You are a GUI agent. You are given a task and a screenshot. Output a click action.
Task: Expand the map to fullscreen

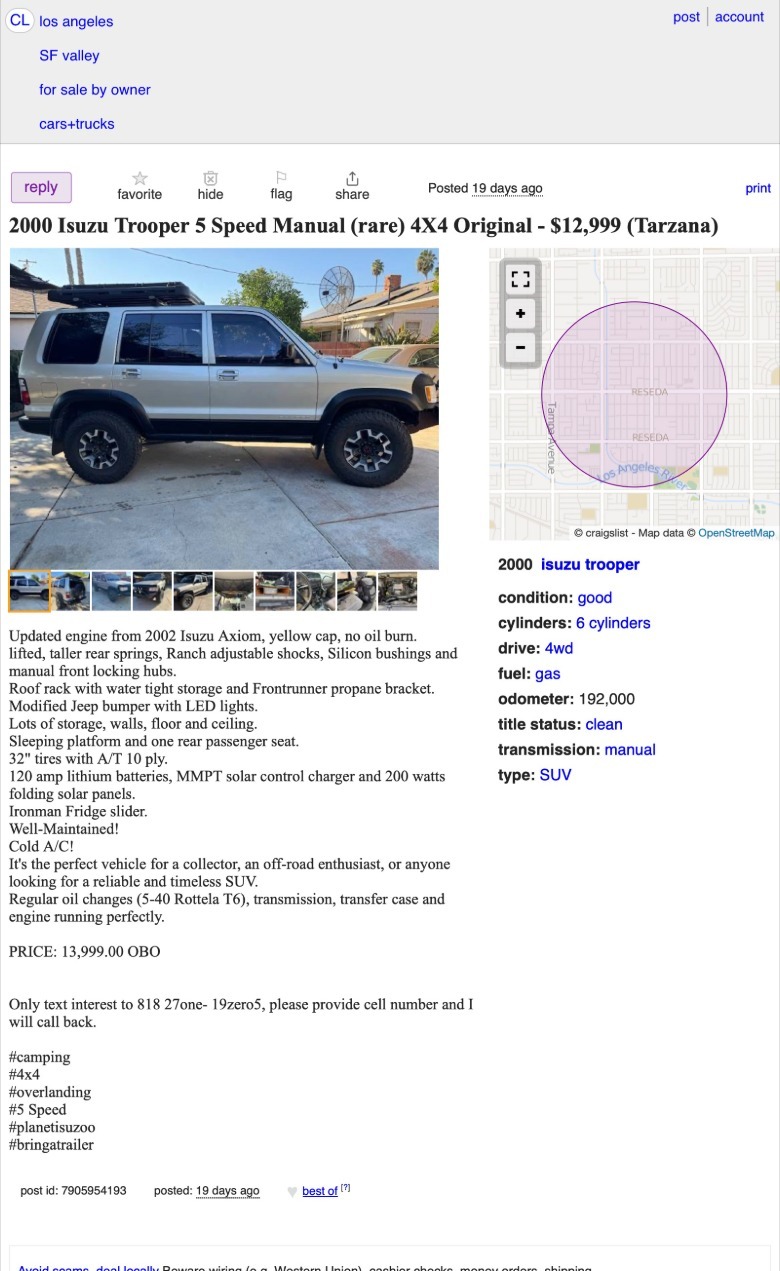click(x=520, y=279)
